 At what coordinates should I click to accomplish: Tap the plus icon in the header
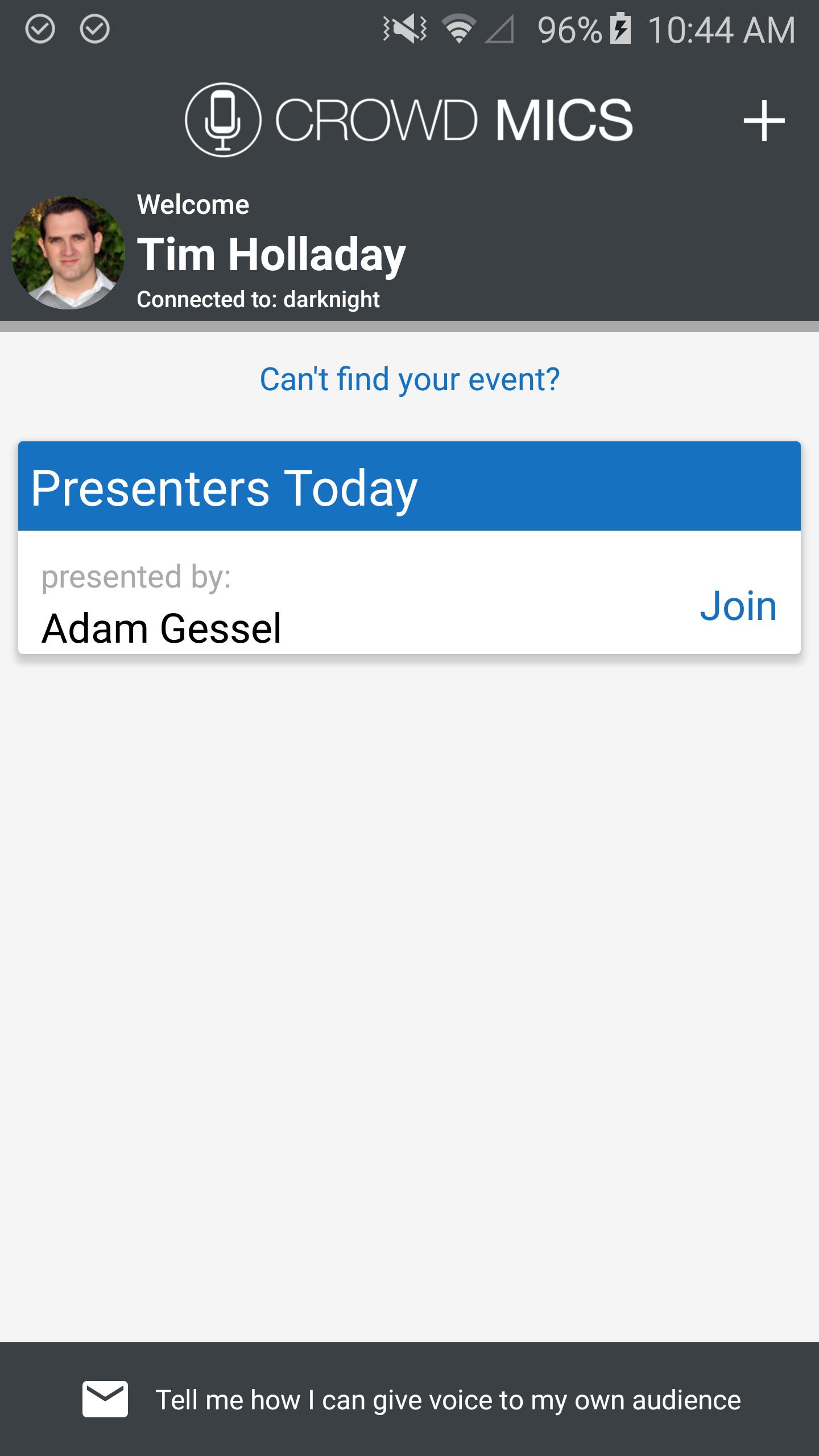pyautogui.click(x=764, y=121)
